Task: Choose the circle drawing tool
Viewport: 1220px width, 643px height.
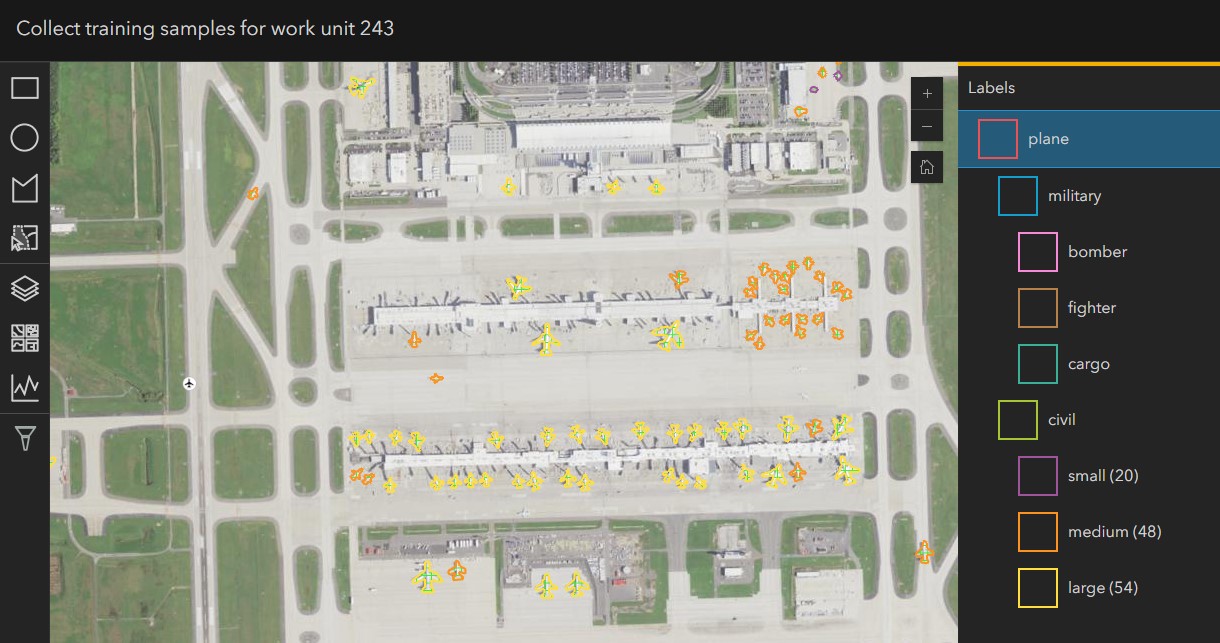Action: (x=25, y=138)
